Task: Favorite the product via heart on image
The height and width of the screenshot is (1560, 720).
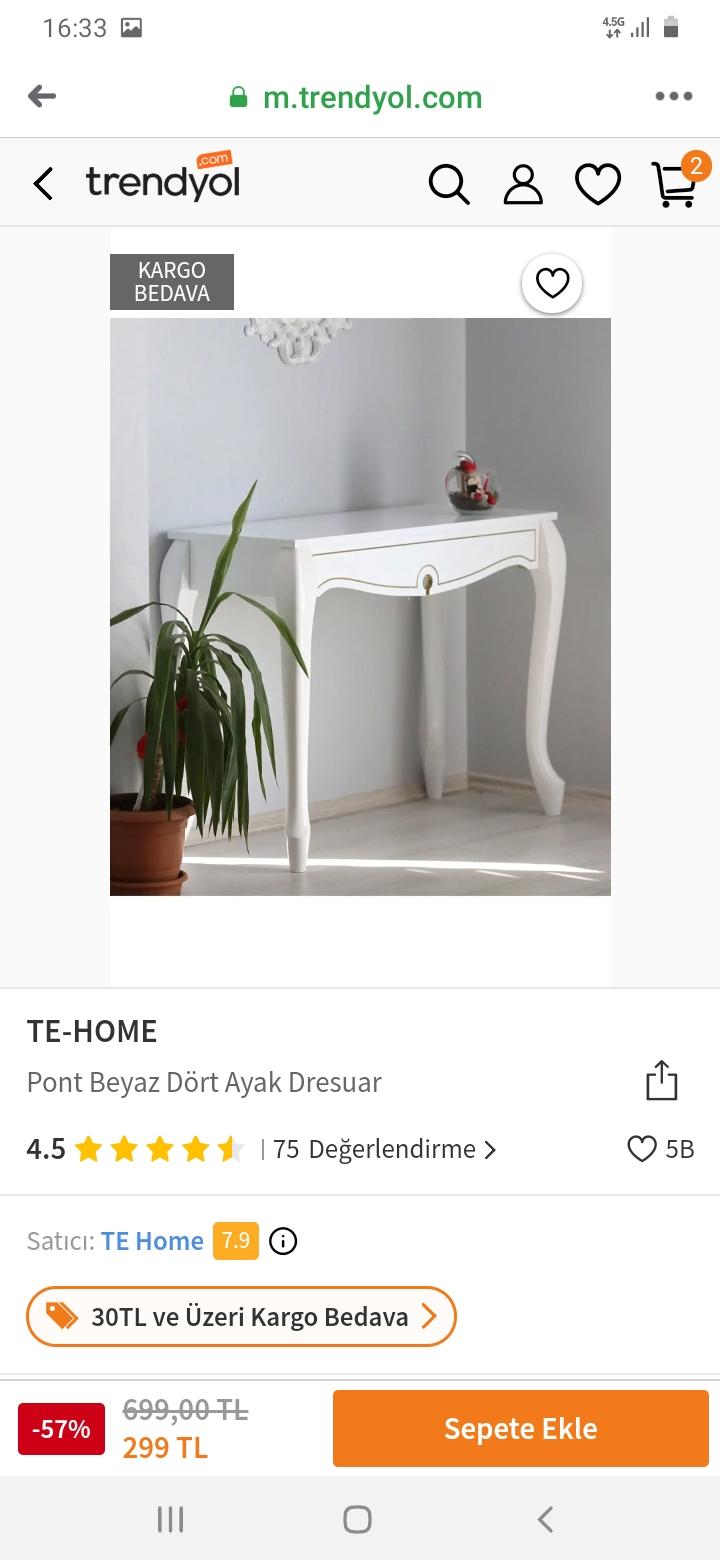Action: pyautogui.click(x=552, y=284)
